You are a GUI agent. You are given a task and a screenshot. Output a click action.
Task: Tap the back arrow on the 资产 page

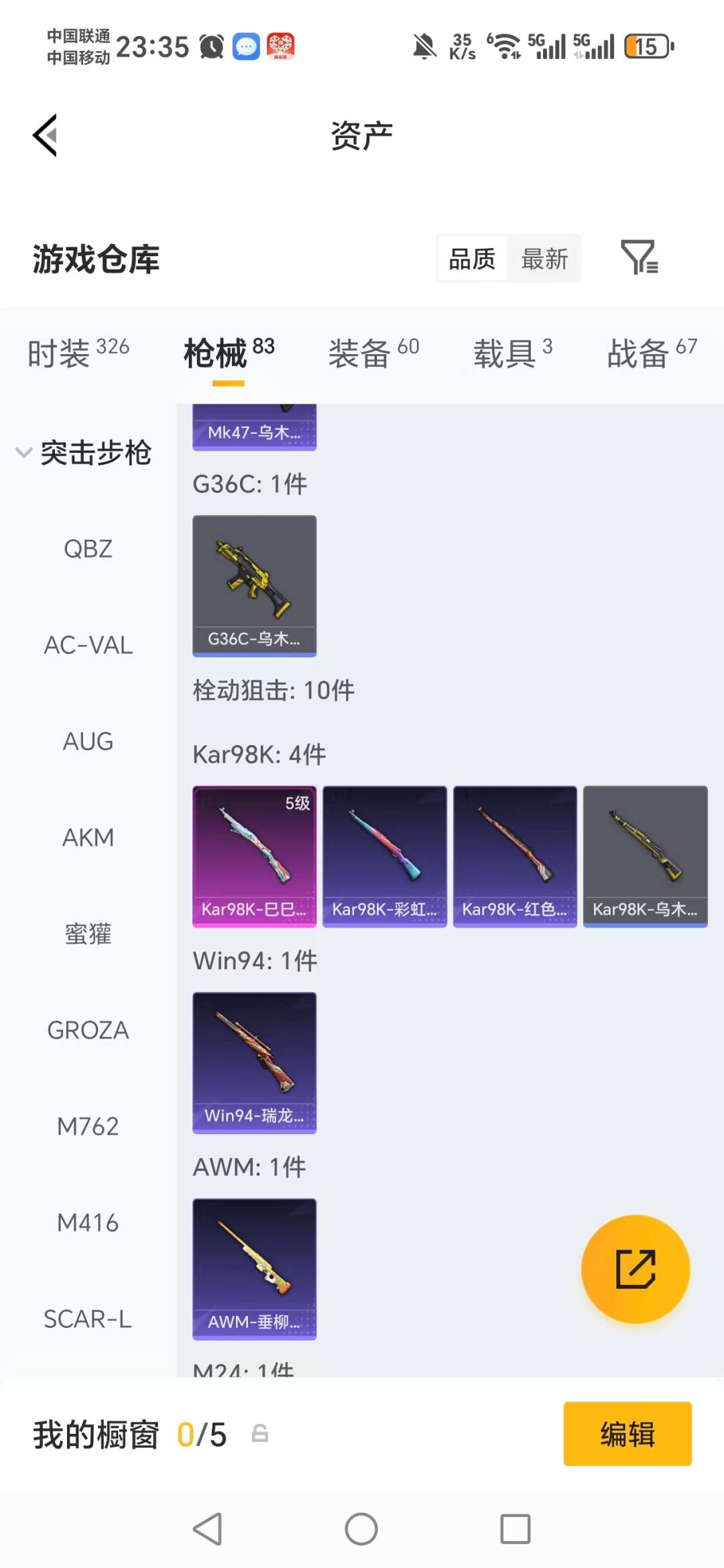click(44, 134)
